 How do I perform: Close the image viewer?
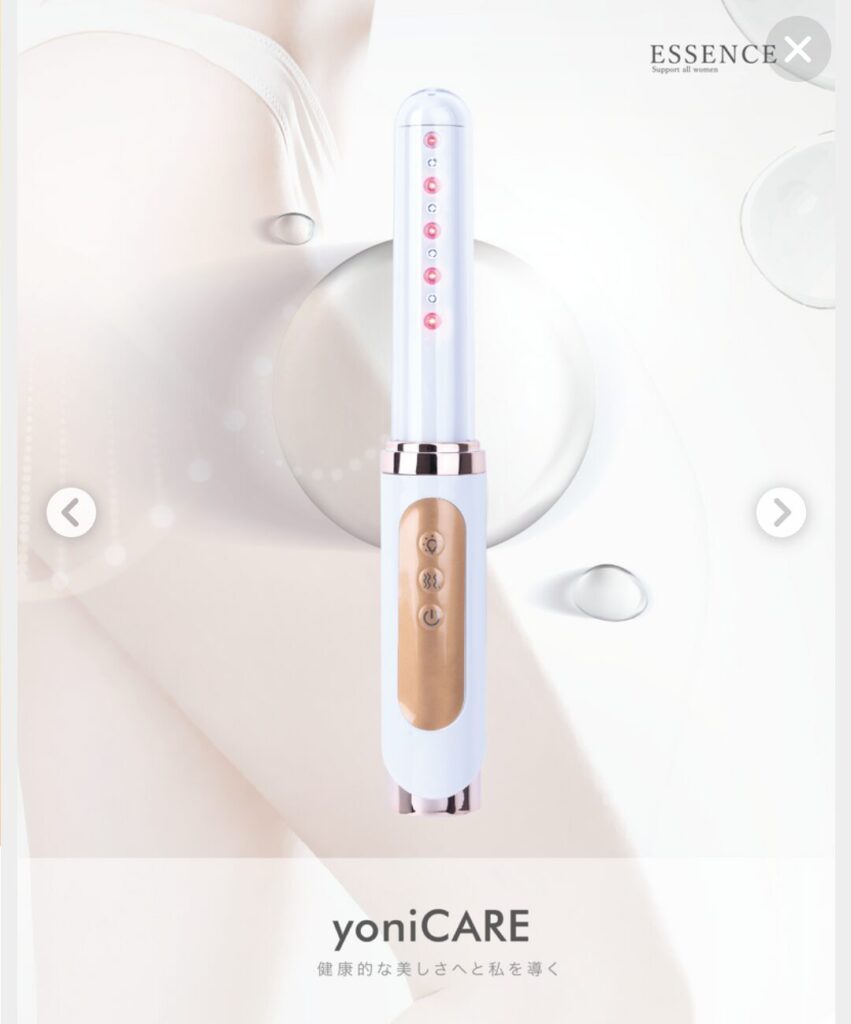[x=798, y=50]
